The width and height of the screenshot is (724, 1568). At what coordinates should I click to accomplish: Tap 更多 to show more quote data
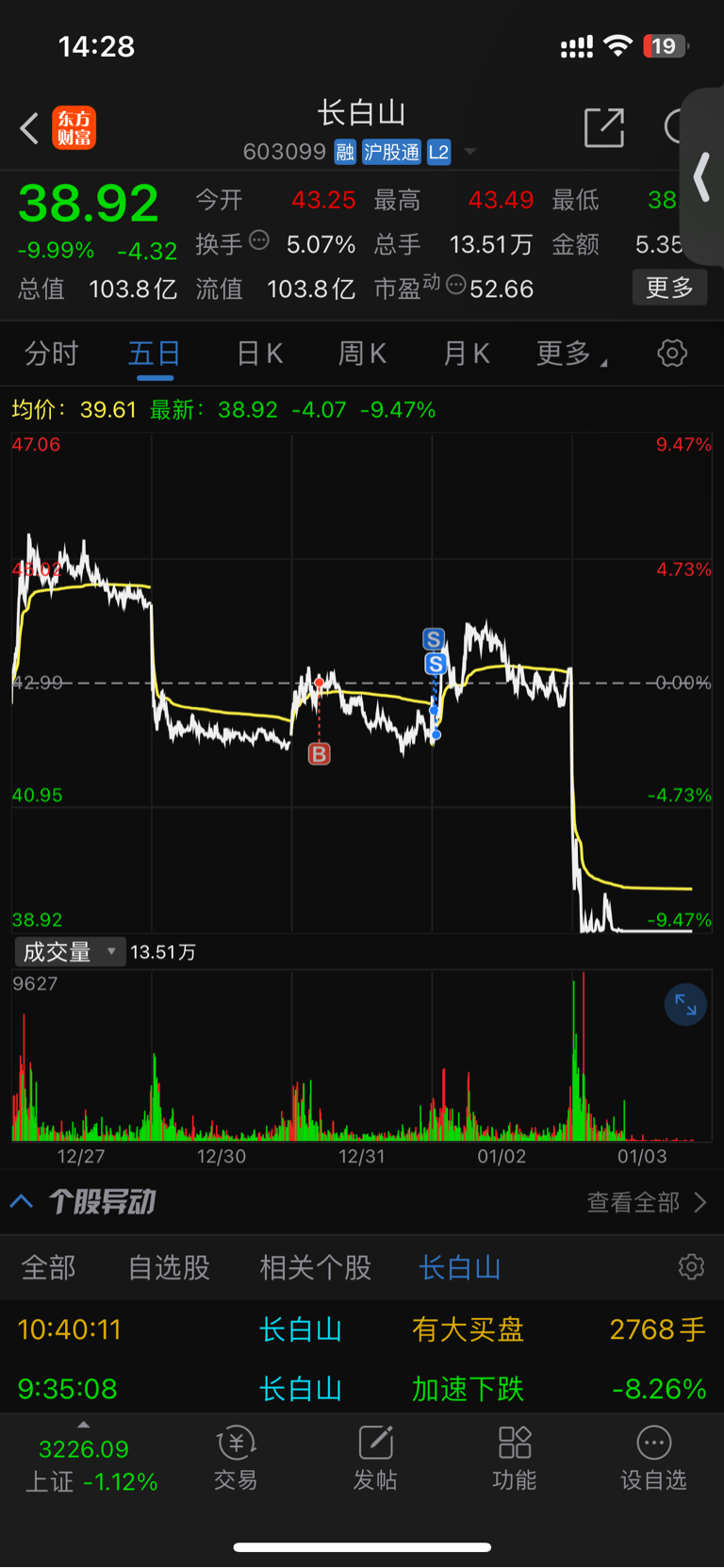tap(669, 288)
